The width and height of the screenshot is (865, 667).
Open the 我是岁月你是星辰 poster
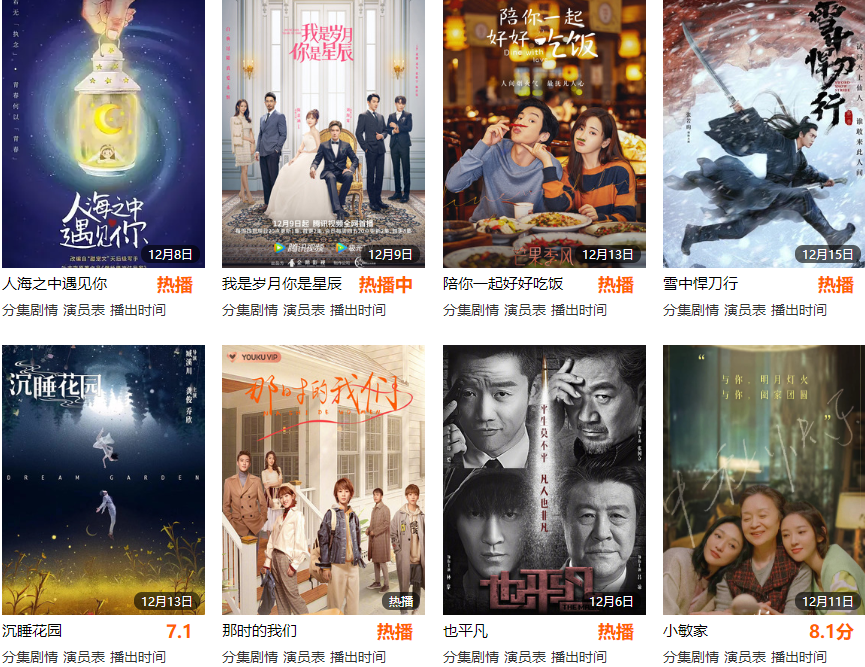pyautogui.click(x=323, y=130)
